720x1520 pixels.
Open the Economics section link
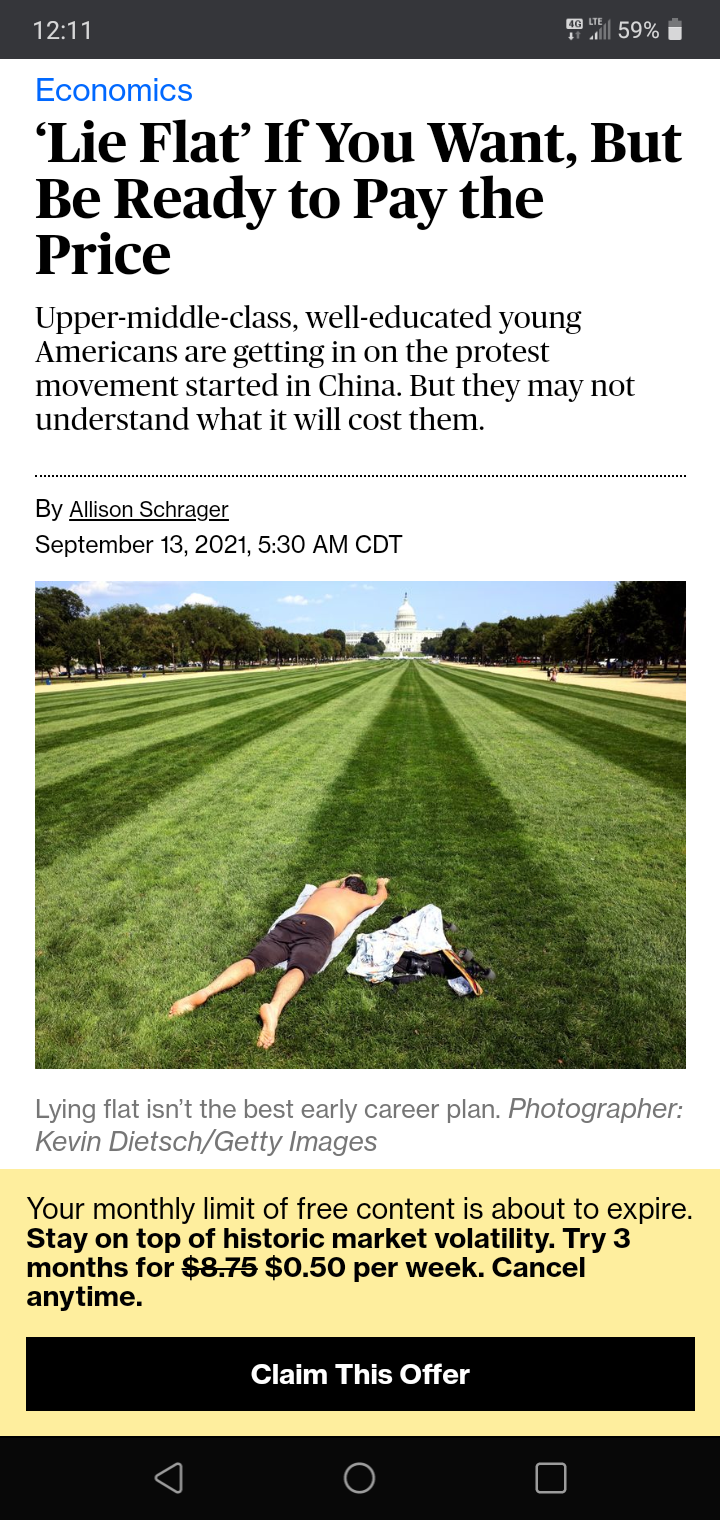pos(114,90)
